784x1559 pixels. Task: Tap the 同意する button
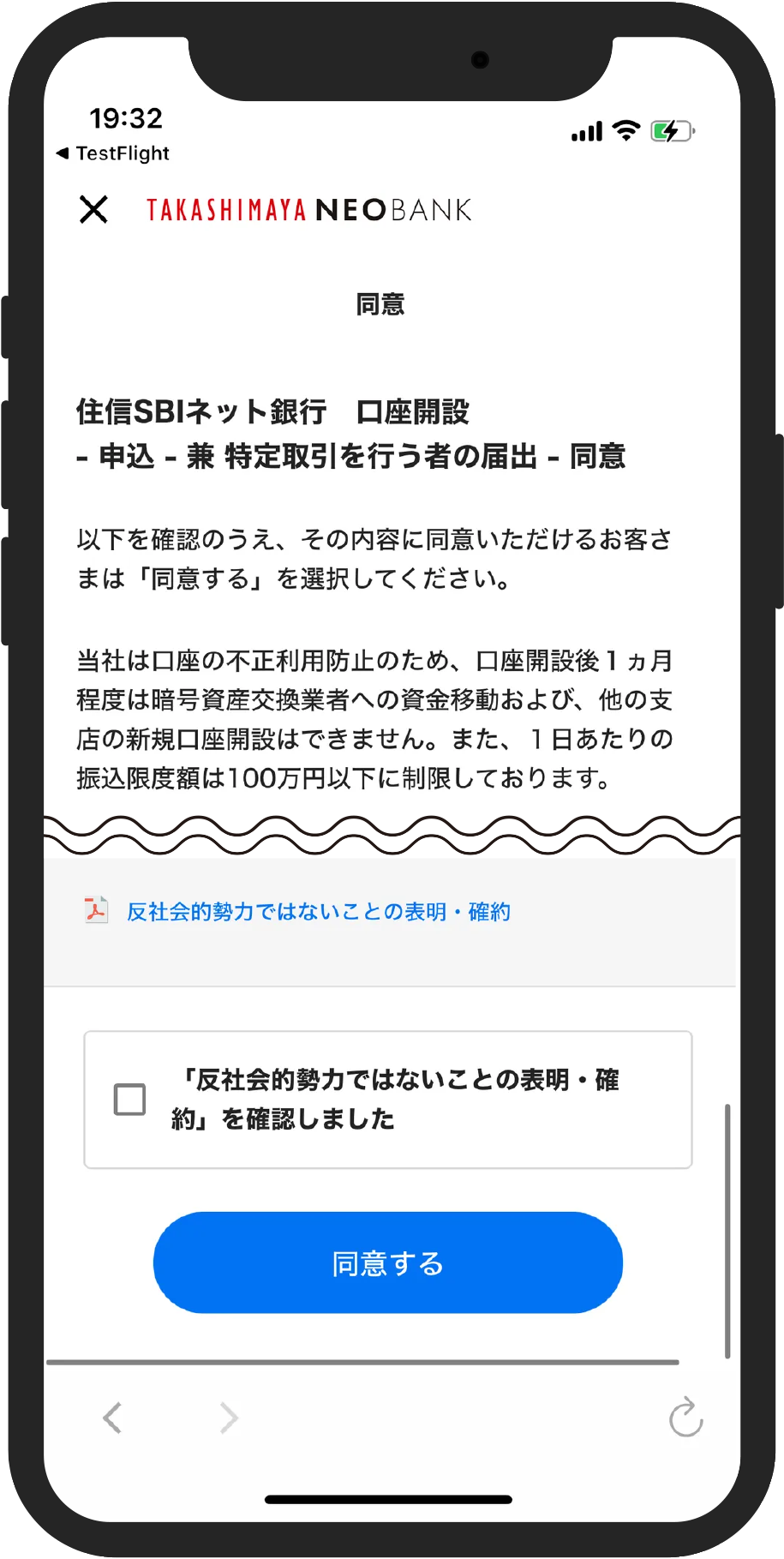click(387, 1262)
